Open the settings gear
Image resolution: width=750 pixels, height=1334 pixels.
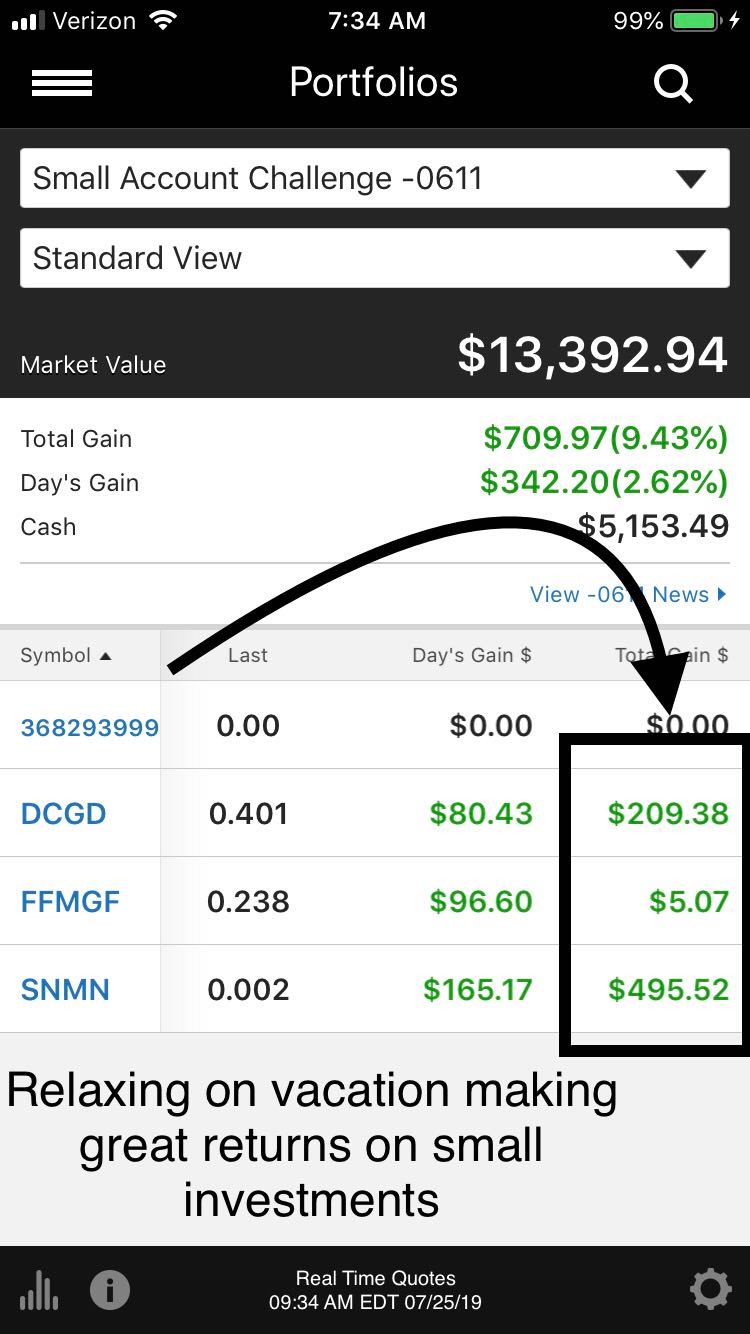point(710,1290)
